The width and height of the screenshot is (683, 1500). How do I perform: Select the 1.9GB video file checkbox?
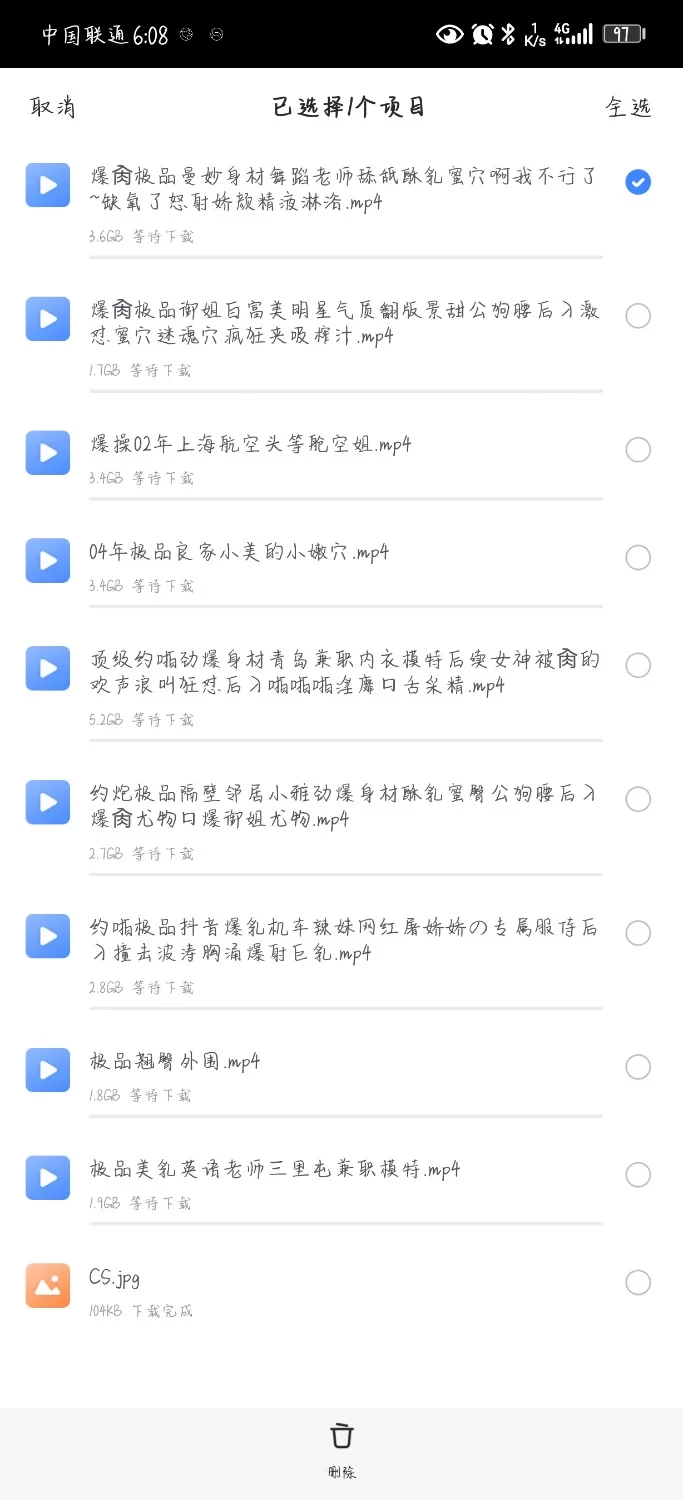point(638,1175)
